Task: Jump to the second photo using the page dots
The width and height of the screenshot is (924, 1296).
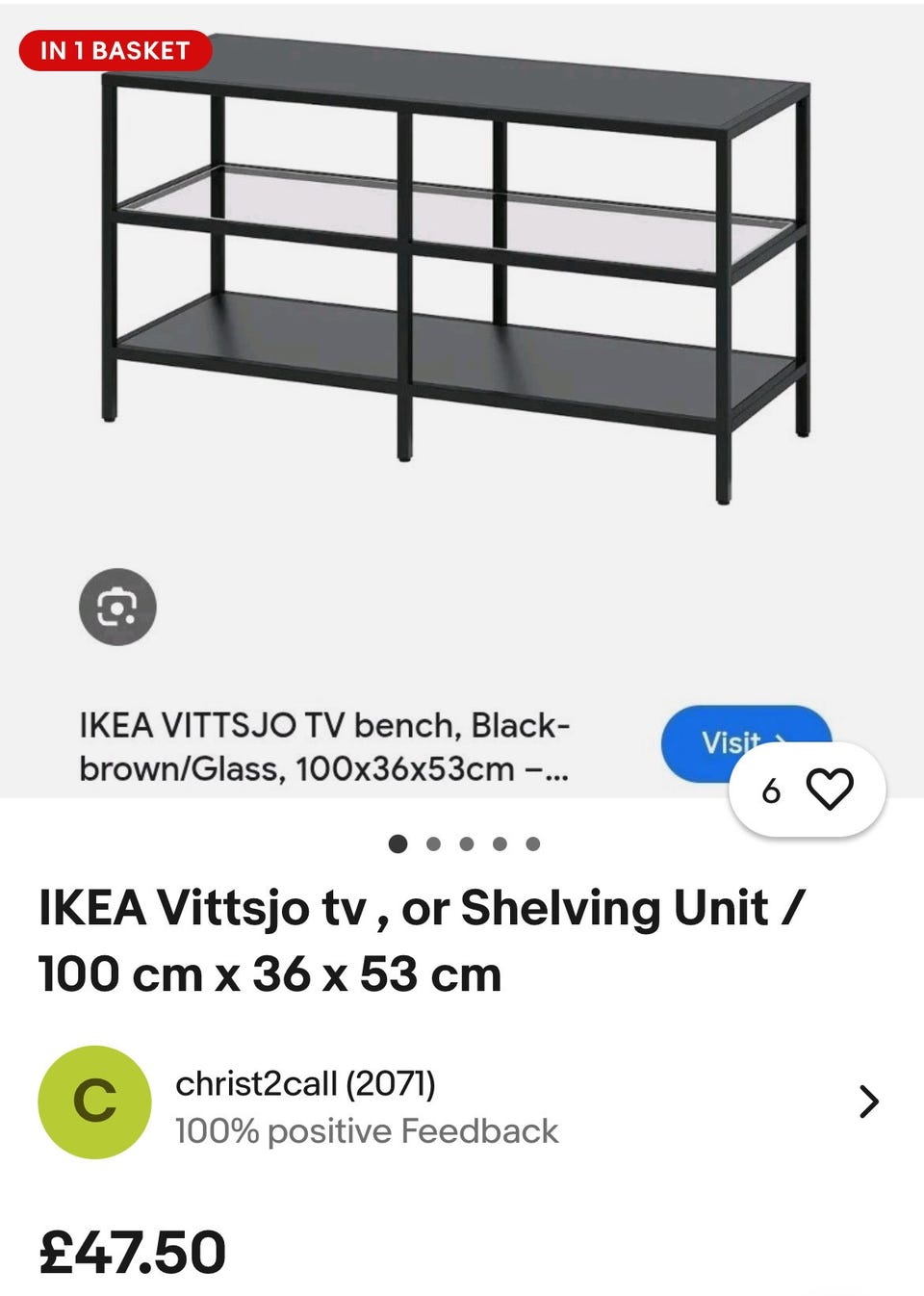Action: click(x=433, y=844)
